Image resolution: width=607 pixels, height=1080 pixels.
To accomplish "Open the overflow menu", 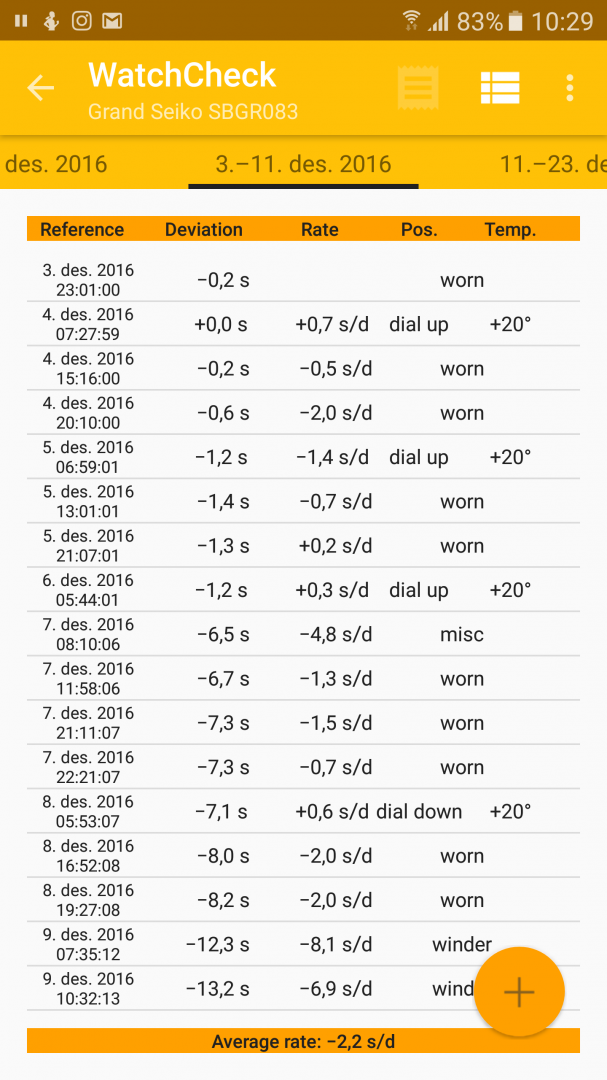I will coord(569,88).
